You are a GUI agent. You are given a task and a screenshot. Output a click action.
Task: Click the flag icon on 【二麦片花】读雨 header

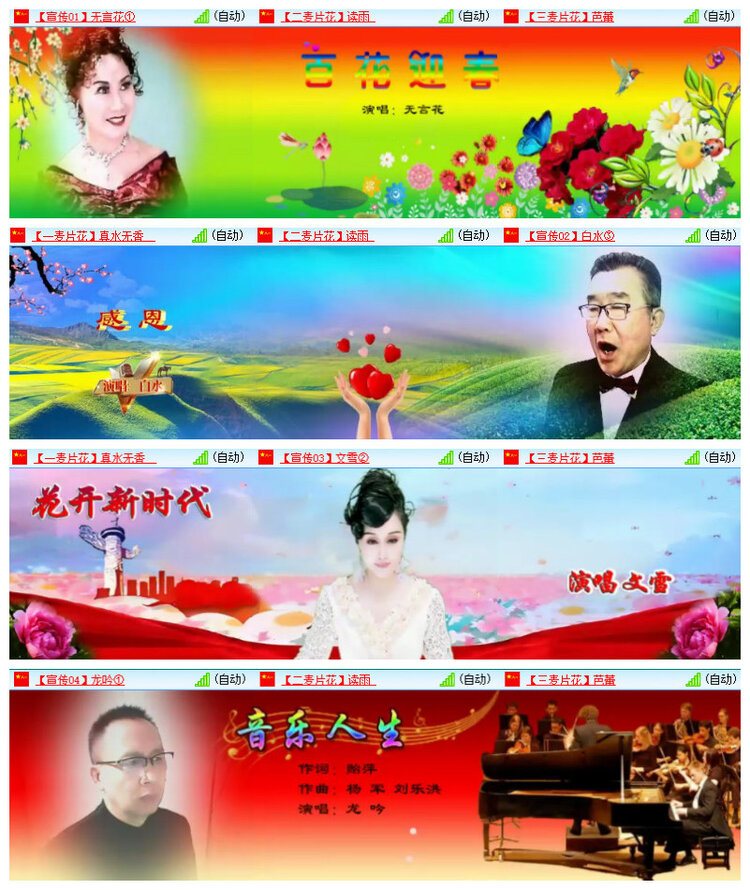(x=266, y=14)
